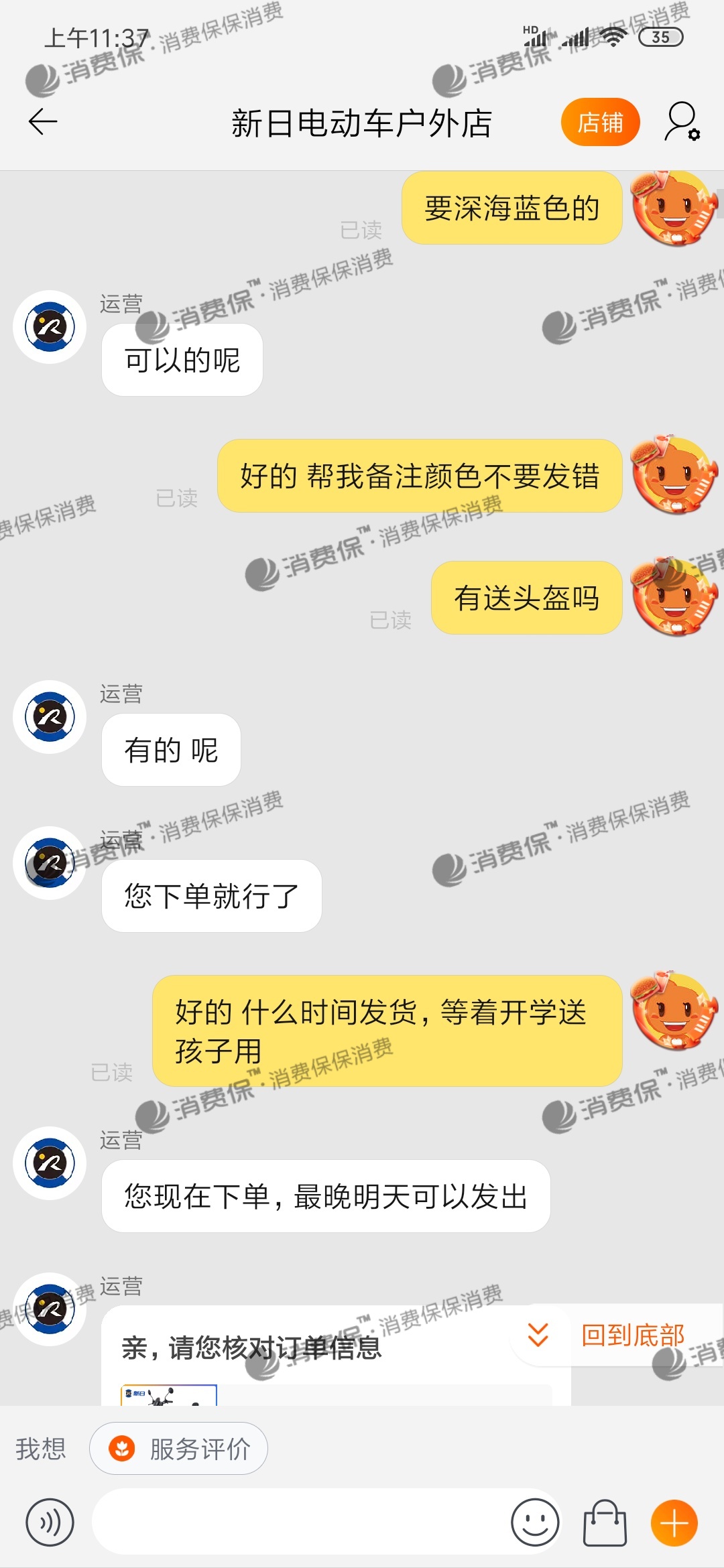
Task: Go back from the chat screen
Action: 44,122
